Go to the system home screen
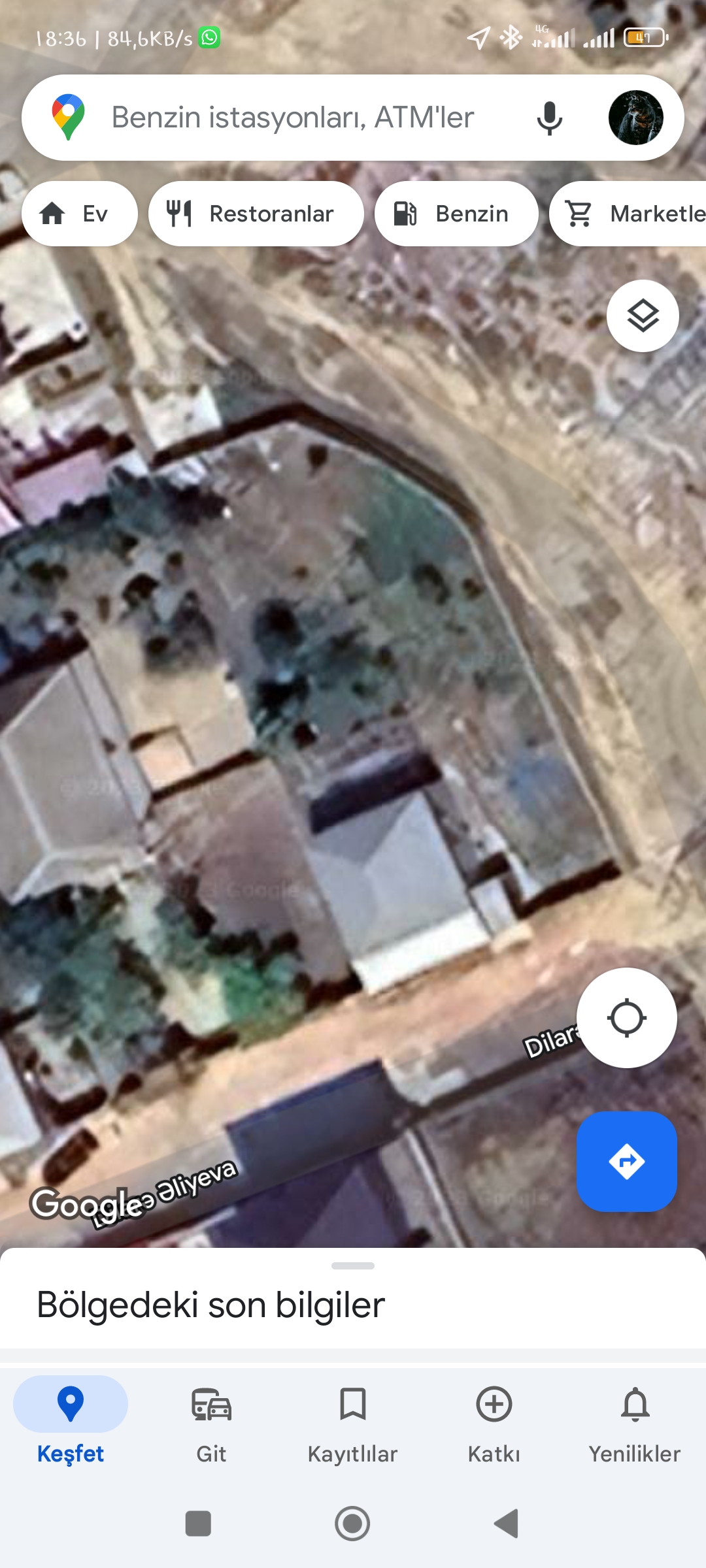Screen dimensions: 706x1568 (x=352, y=1524)
